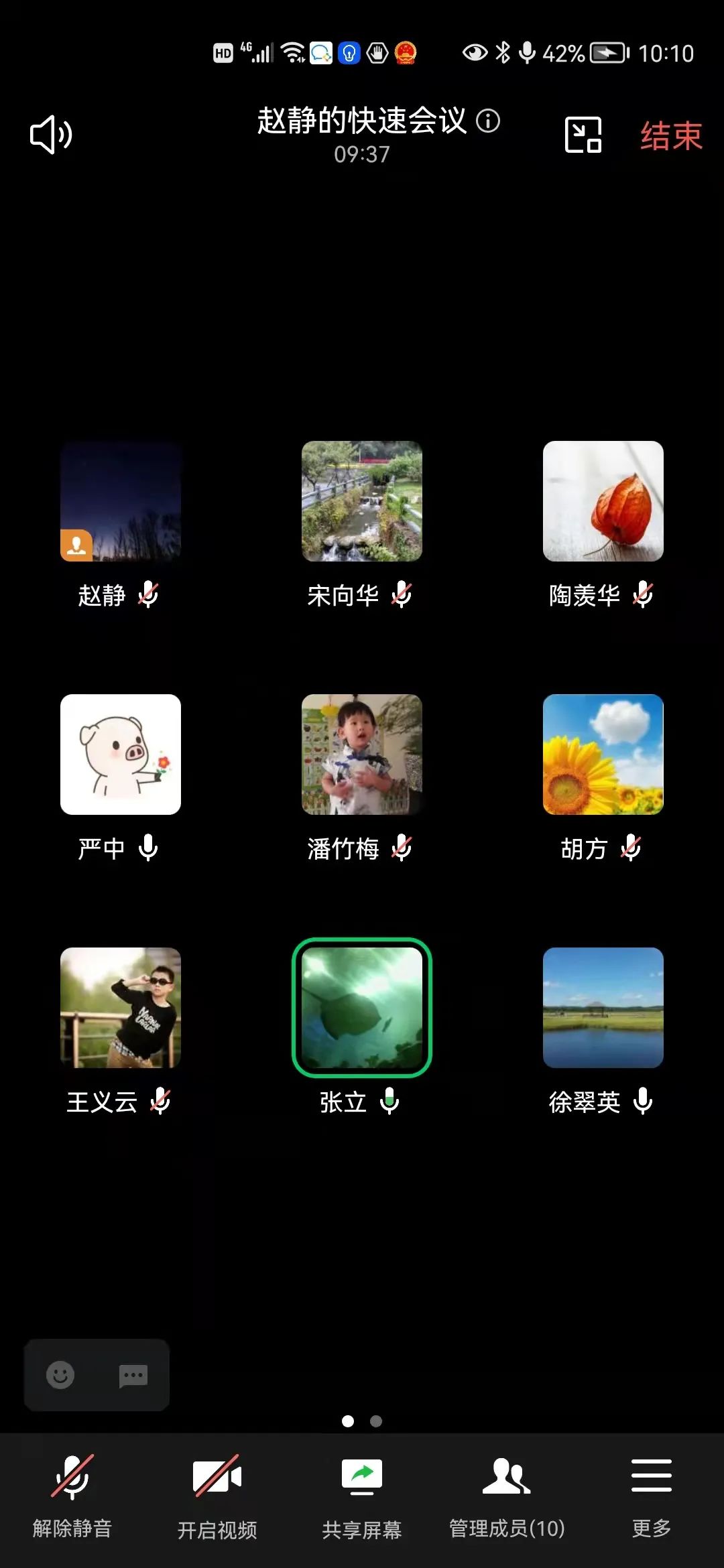Select participant 赵静's avatar
The width and height of the screenshot is (724, 1568).
point(121,501)
